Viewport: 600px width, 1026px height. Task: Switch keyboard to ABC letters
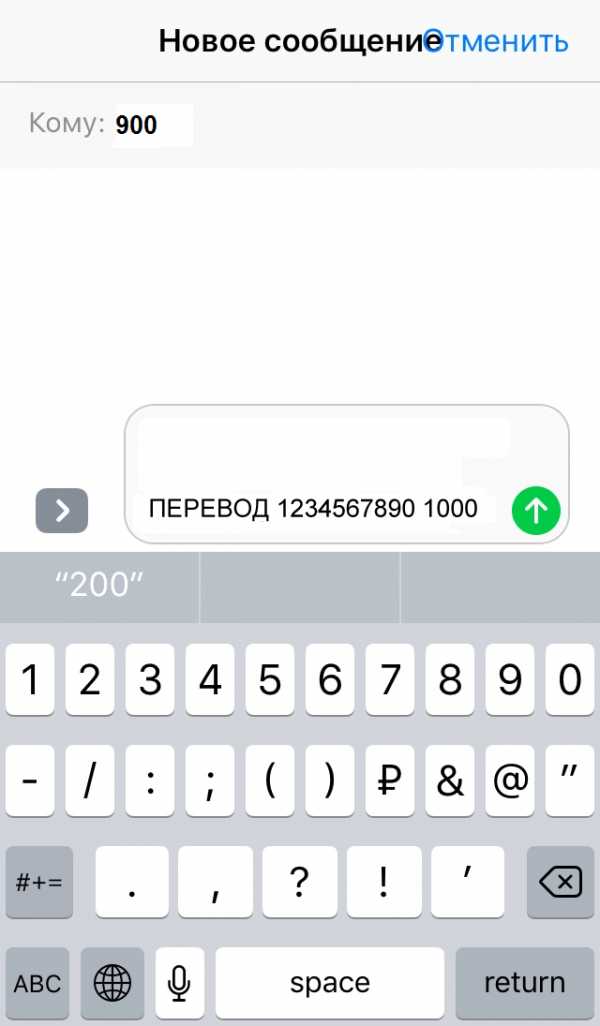[x=38, y=983]
